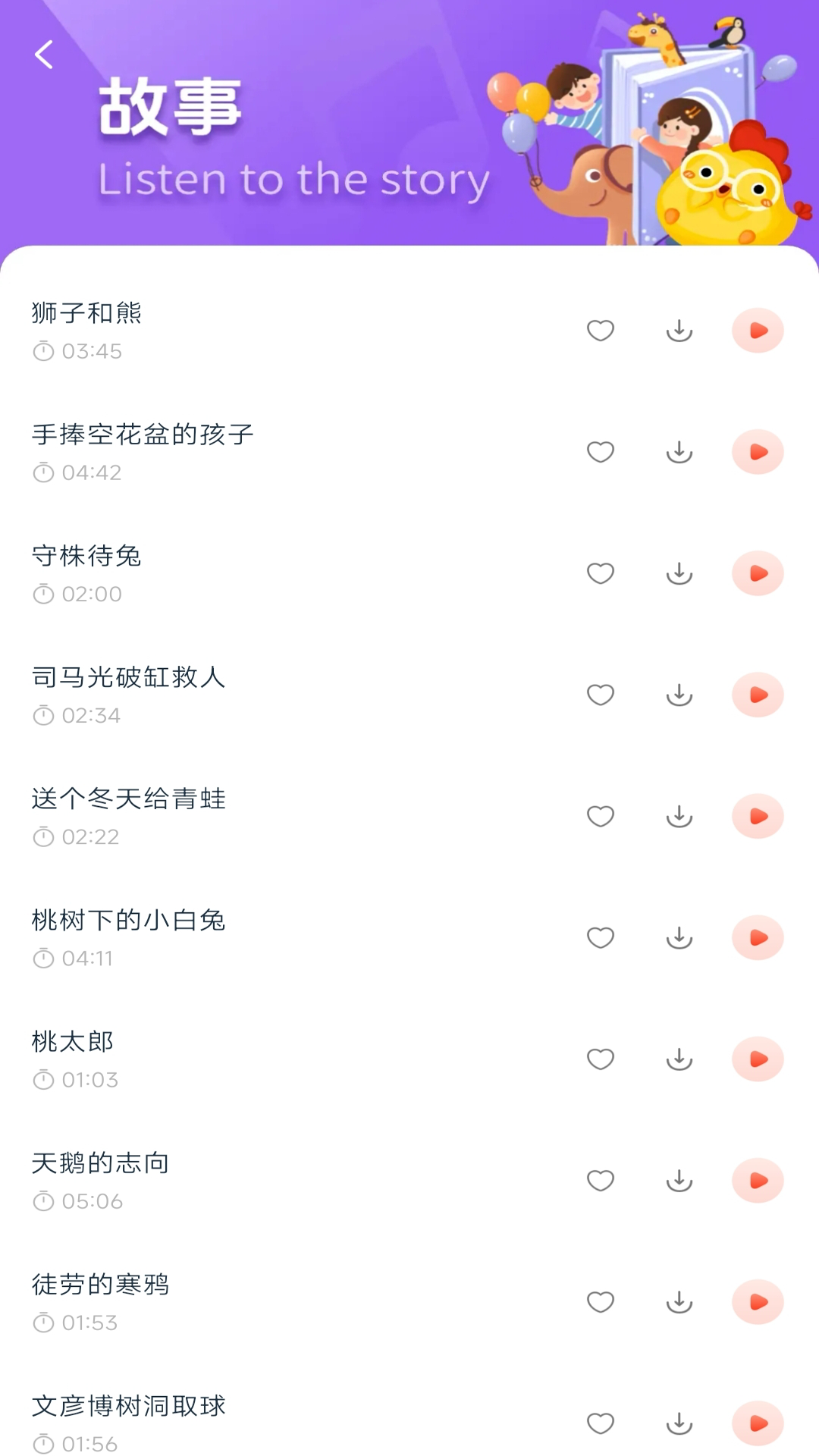Play 守株待兔
The image size is (819, 1456).
[x=757, y=574]
